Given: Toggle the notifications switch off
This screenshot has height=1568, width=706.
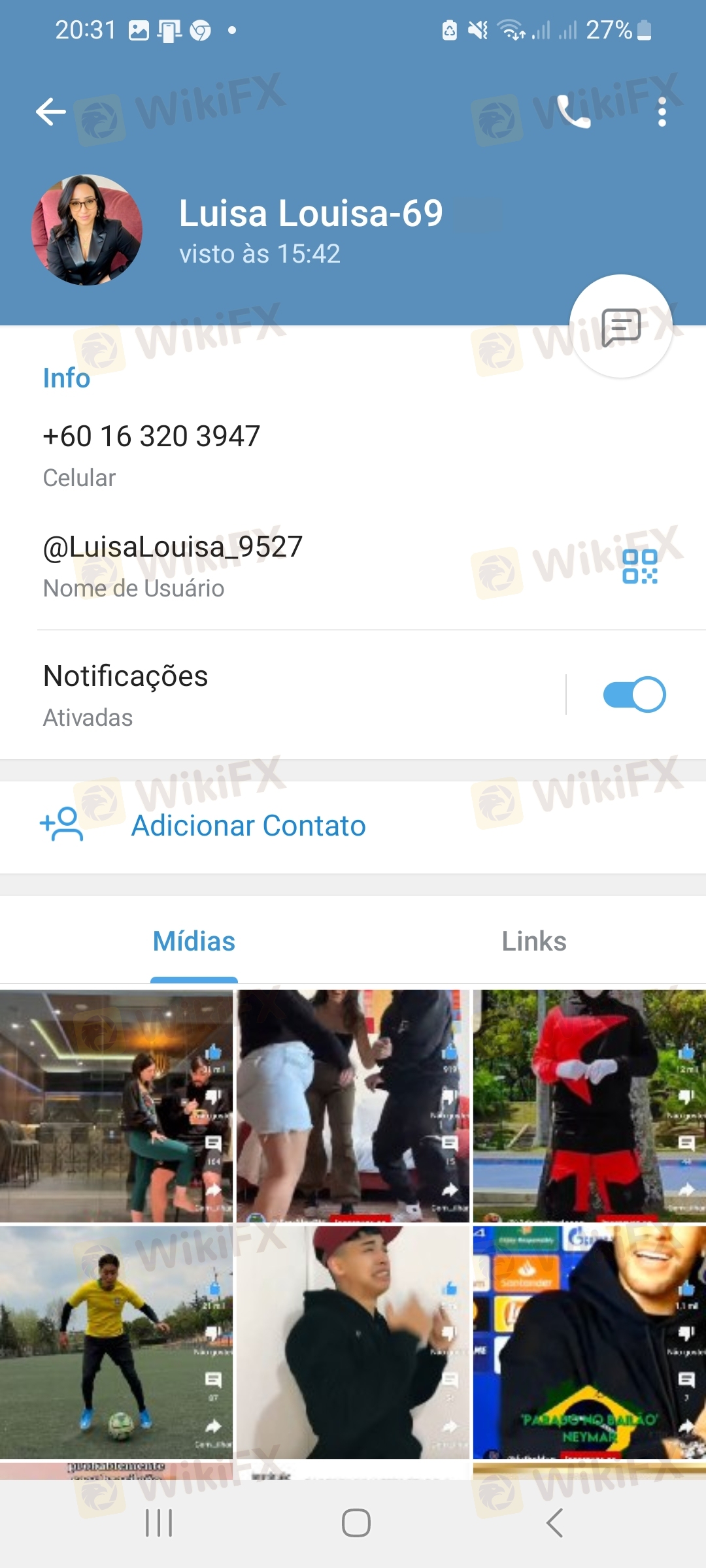Looking at the screenshot, I should [634, 694].
